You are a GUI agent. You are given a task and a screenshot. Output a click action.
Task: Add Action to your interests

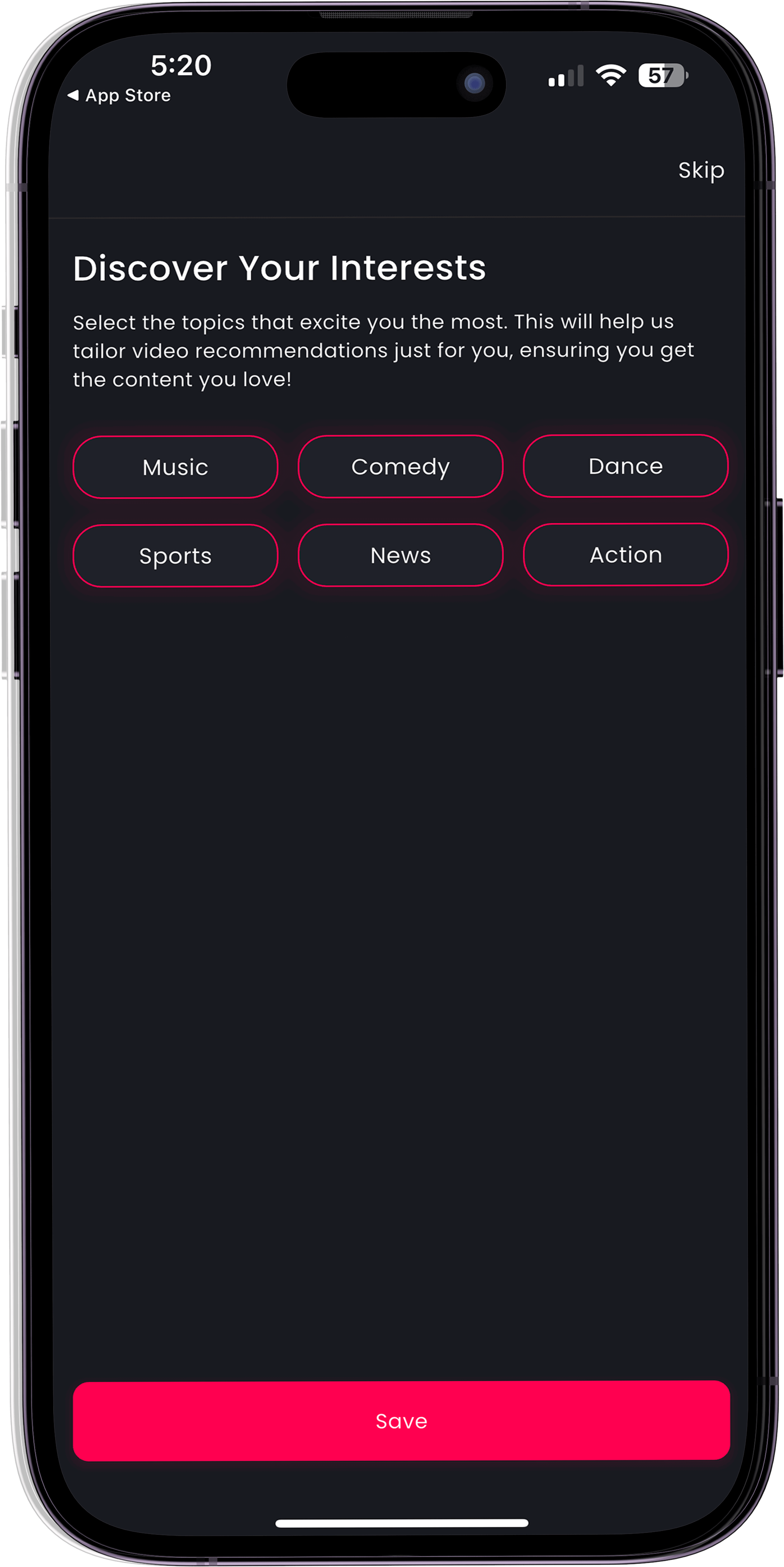point(625,554)
